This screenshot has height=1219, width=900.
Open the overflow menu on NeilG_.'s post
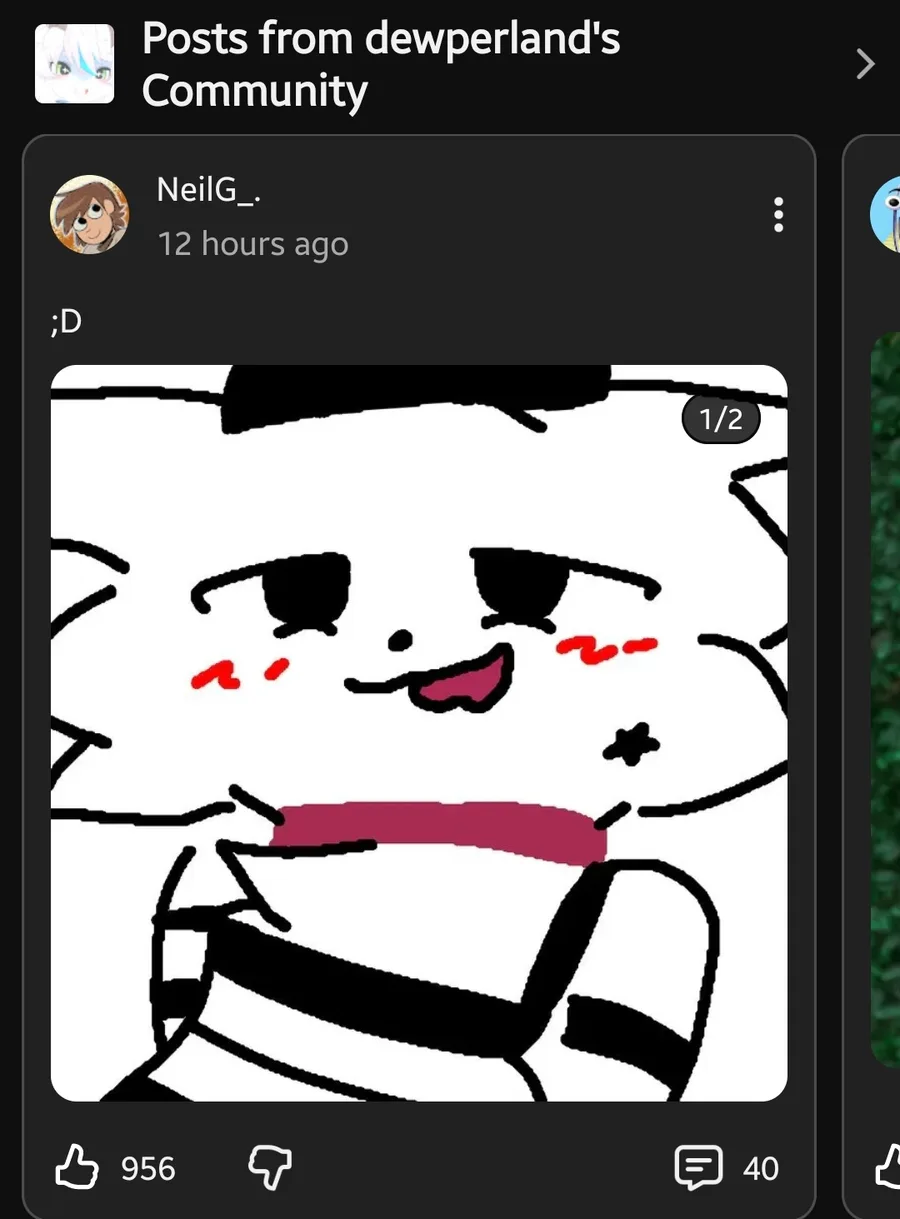tap(778, 215)
